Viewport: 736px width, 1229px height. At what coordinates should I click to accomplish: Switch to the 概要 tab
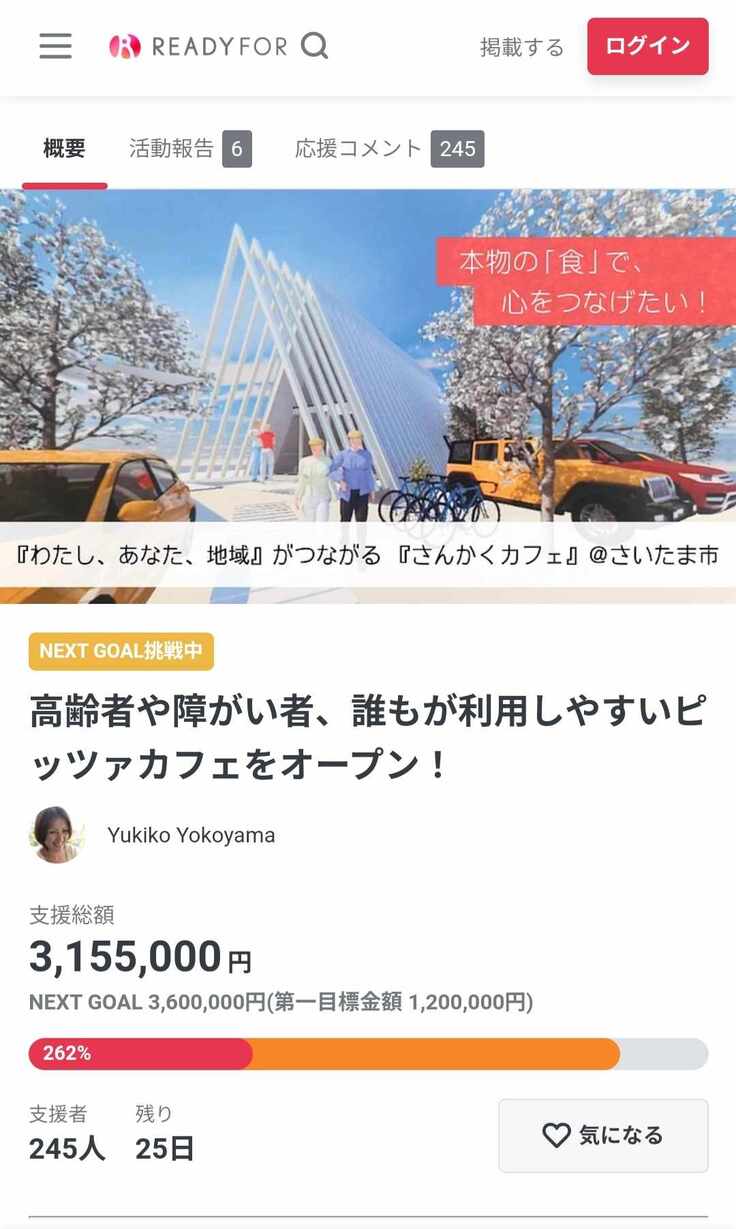[64, 149]
